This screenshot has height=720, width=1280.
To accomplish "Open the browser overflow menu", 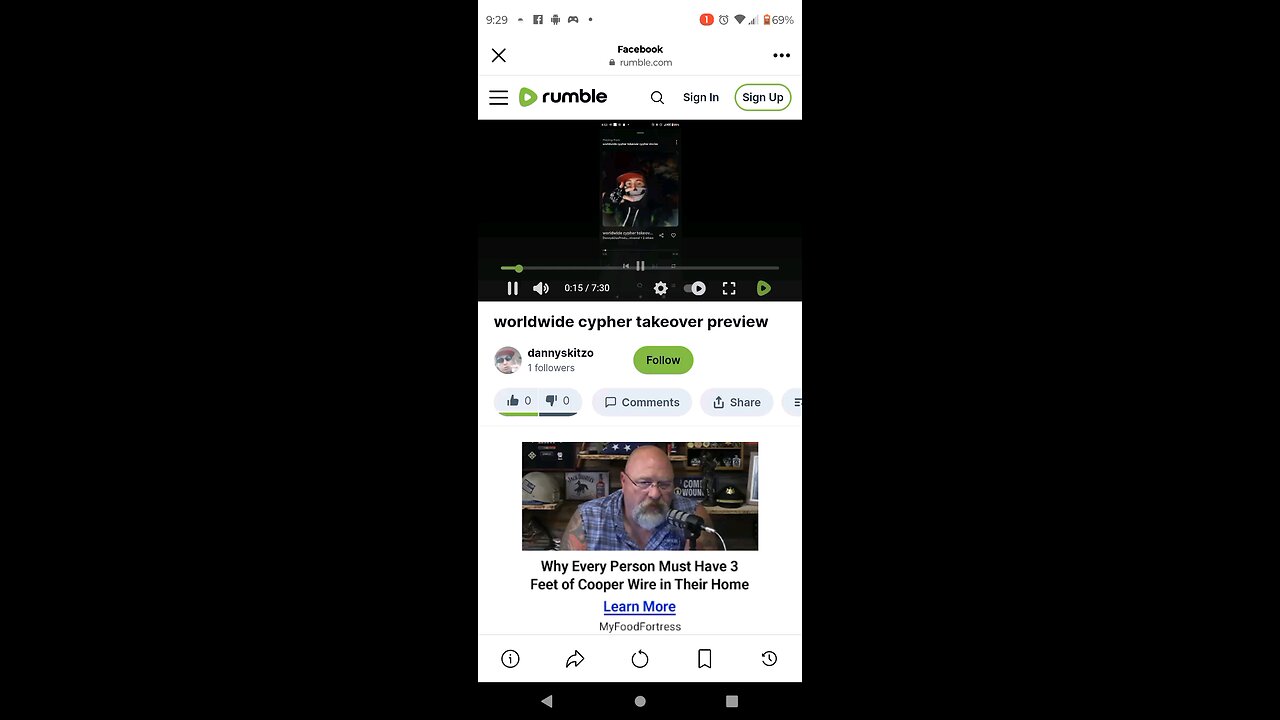I will pyautogui.click(x=781, y=55).
